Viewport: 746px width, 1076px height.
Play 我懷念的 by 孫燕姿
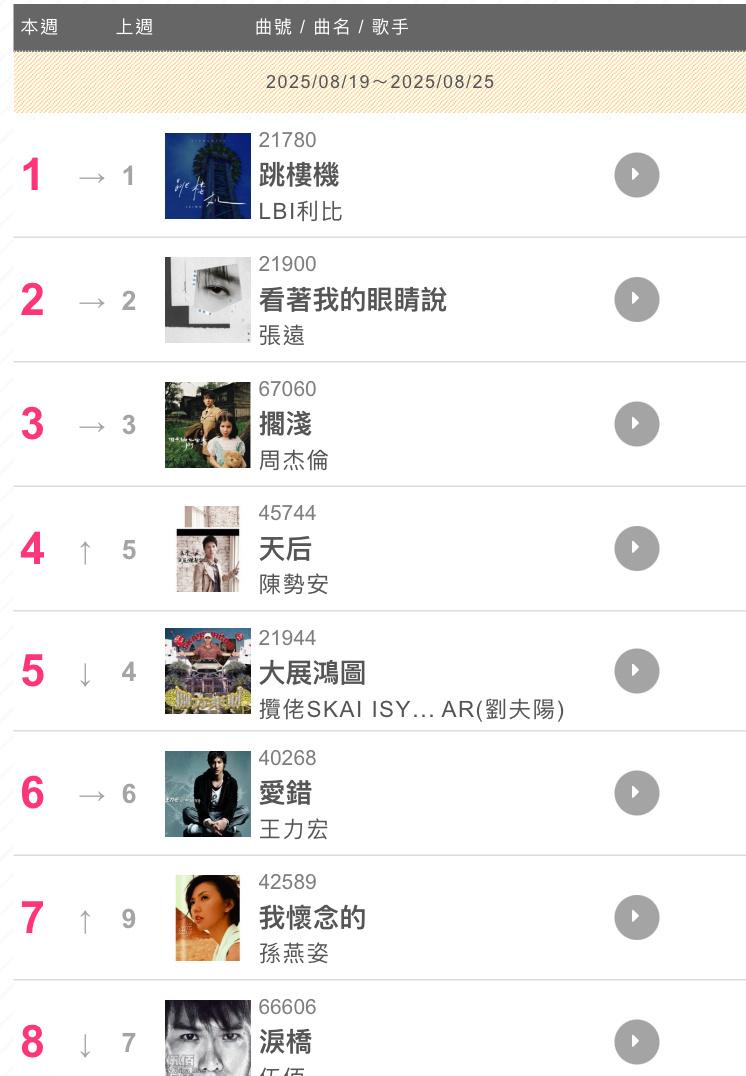click(636, 917)
